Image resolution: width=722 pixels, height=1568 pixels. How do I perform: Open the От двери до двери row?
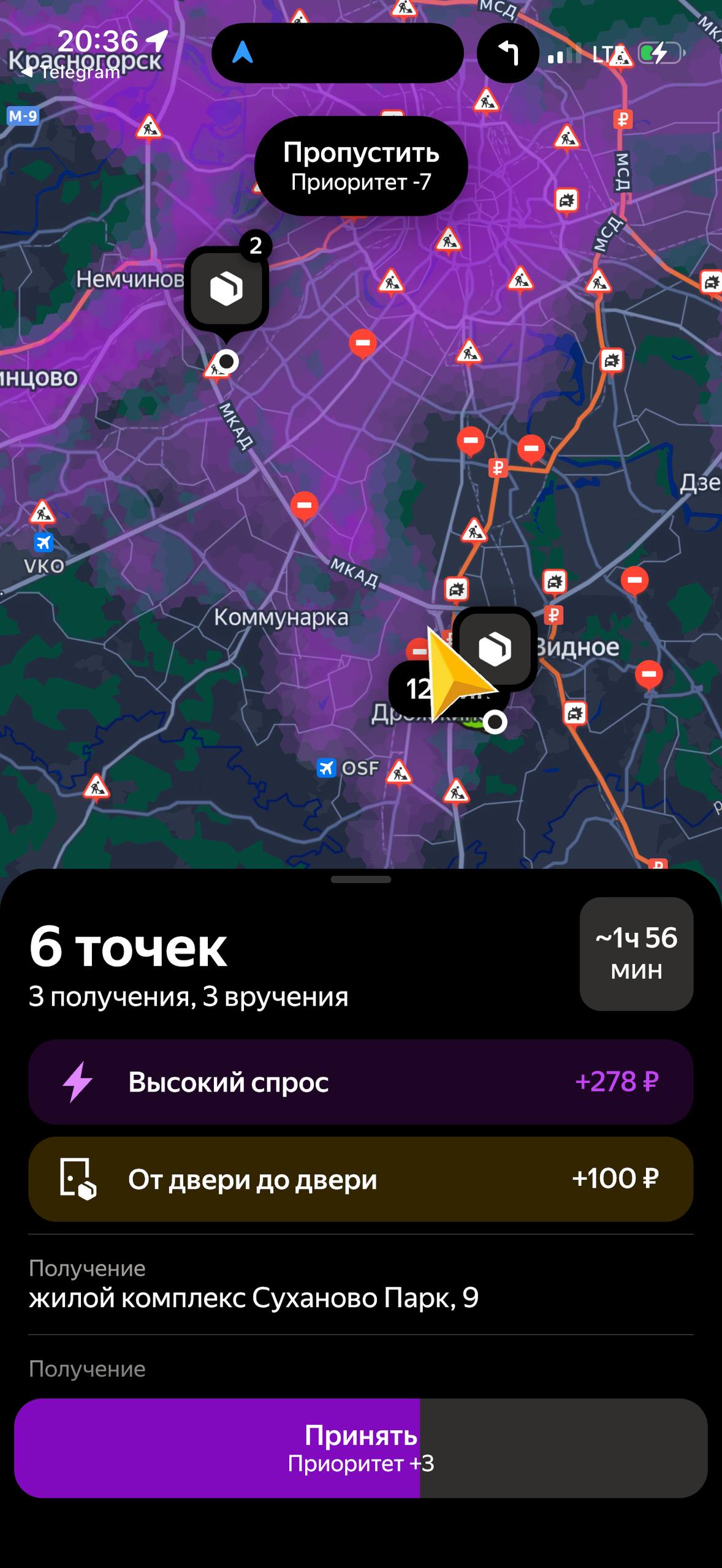pos(361,1179)
